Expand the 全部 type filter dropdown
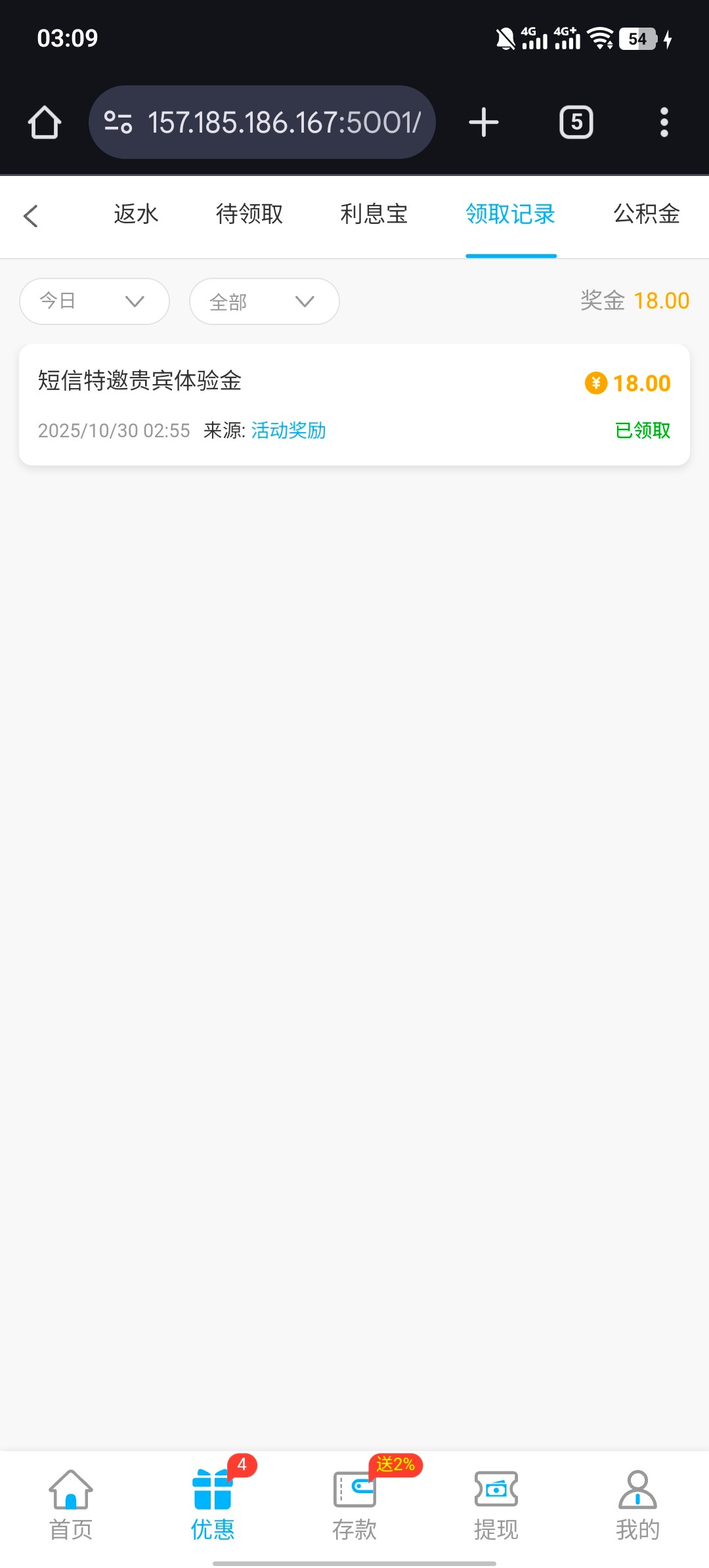This screenshot has height=1568, width=709. tap(264, 301)
